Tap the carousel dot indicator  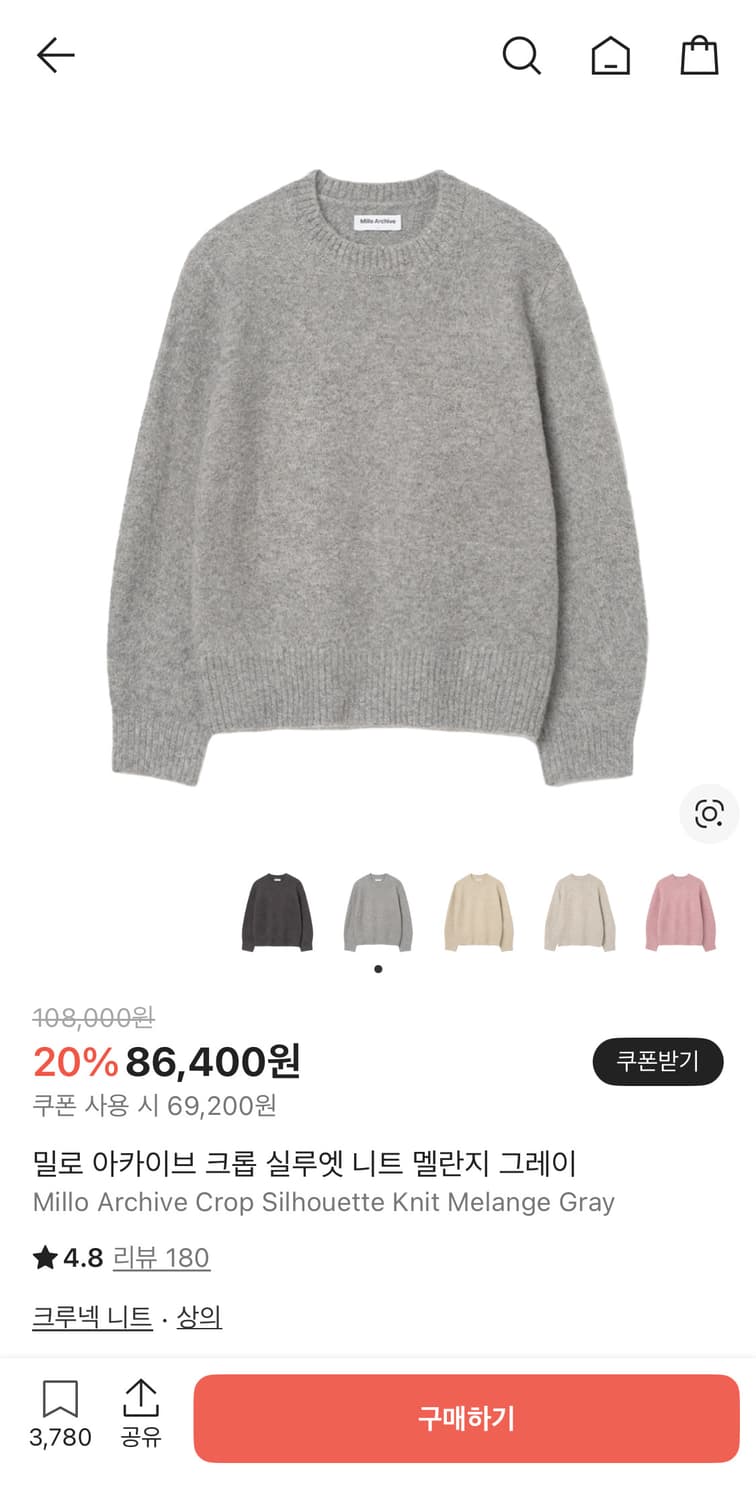378,967
